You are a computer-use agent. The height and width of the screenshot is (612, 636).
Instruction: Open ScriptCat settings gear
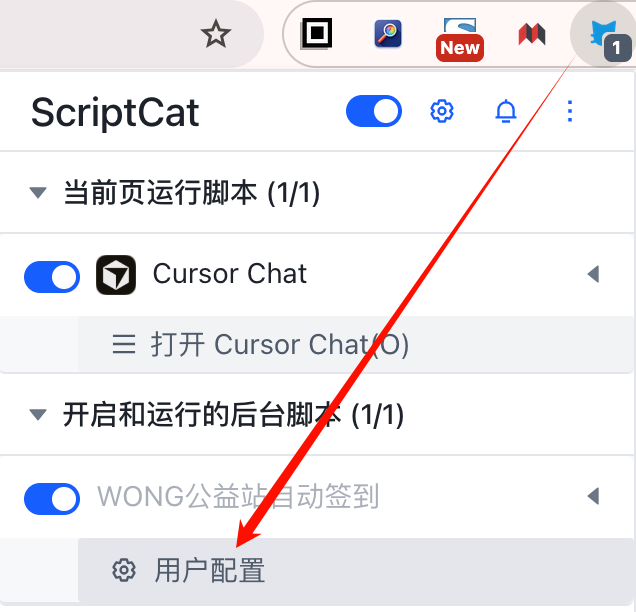pos(442,111)
